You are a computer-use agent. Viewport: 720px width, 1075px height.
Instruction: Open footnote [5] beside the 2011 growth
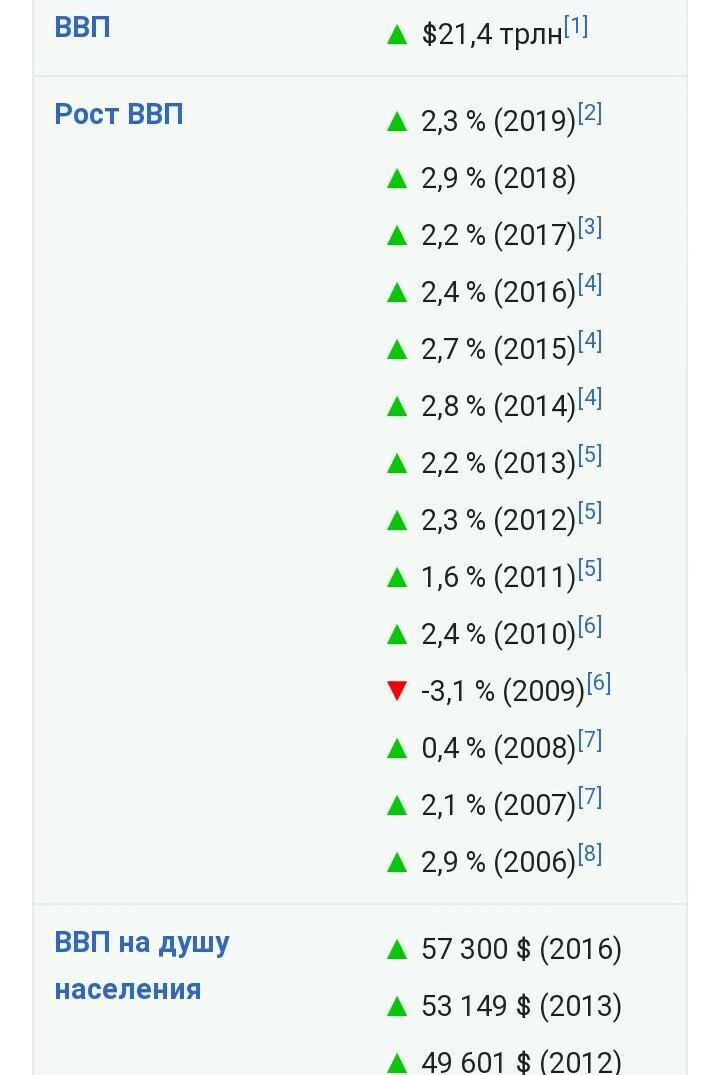coord(590,569)
